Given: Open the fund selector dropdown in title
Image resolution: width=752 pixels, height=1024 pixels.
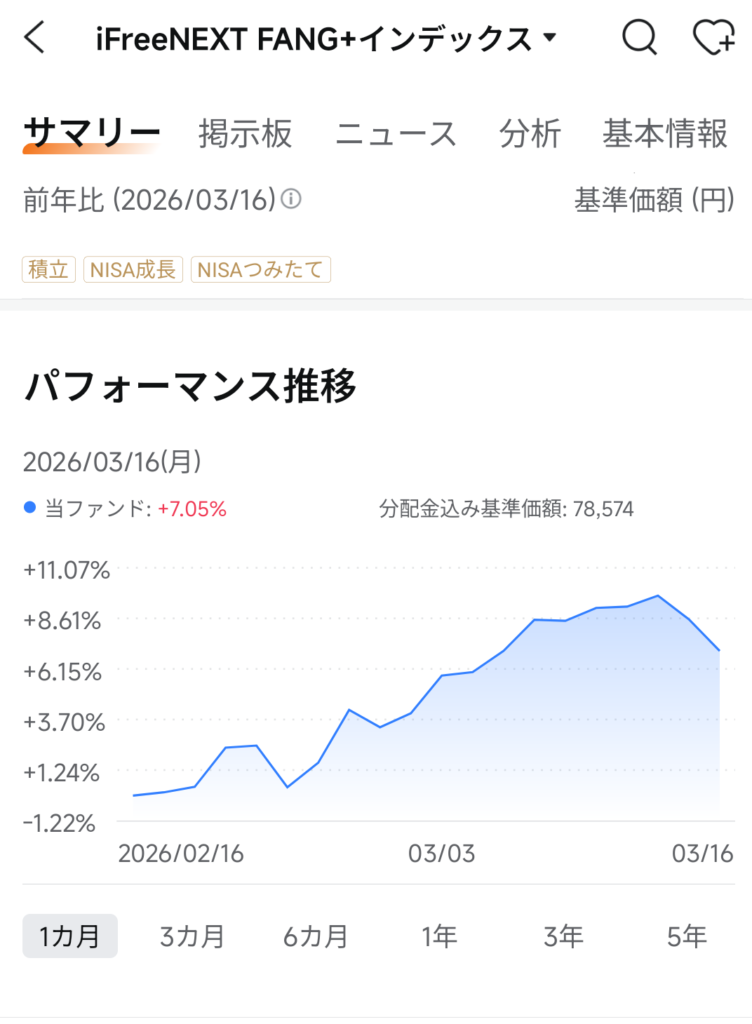Looking at the screenshot, I should (x=548, y=39).
